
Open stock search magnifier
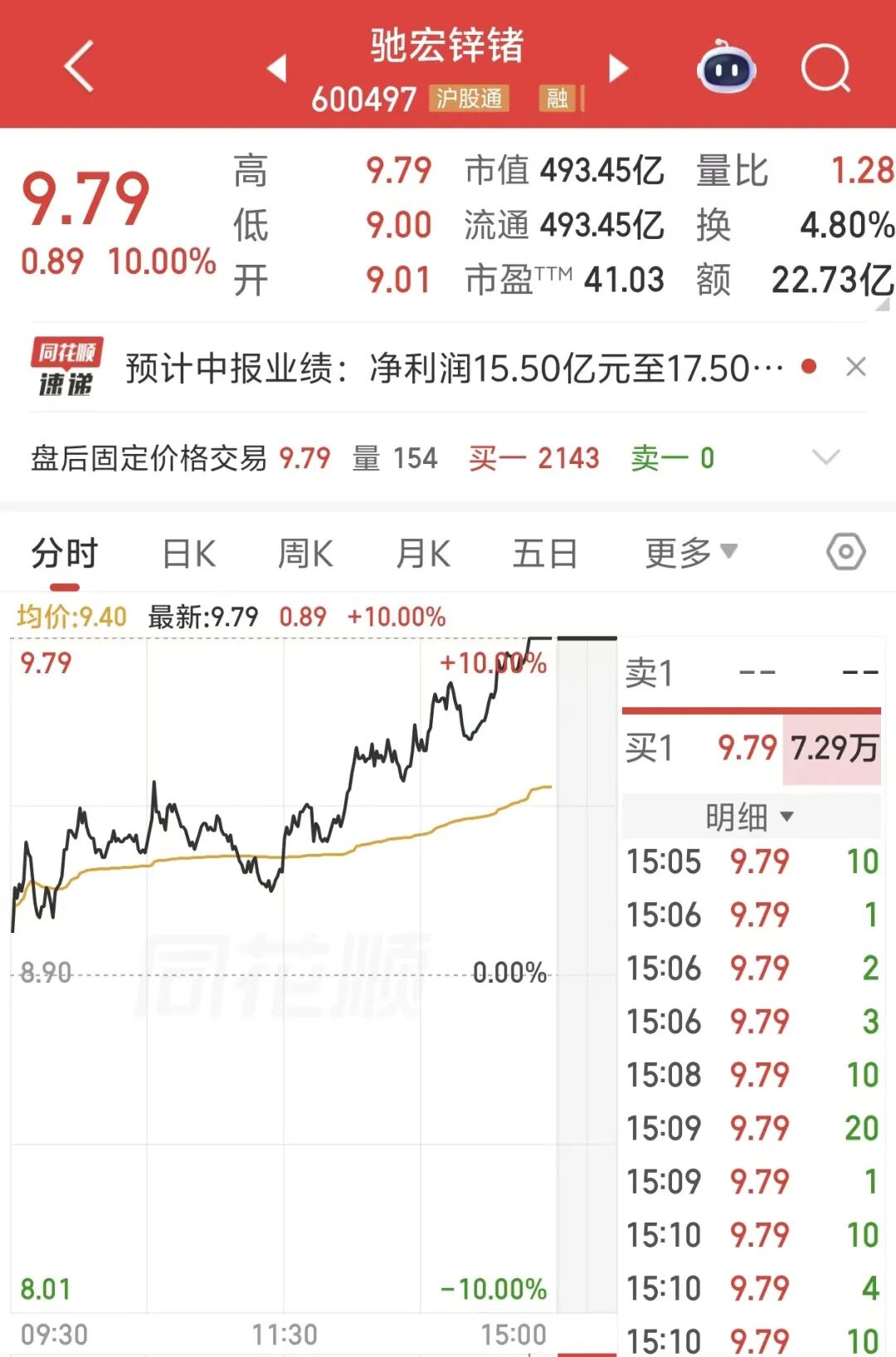coord(826,68)
